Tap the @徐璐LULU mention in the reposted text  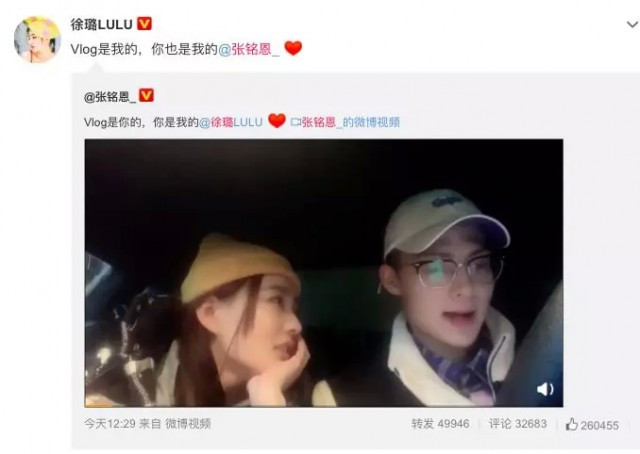point(231,122)
